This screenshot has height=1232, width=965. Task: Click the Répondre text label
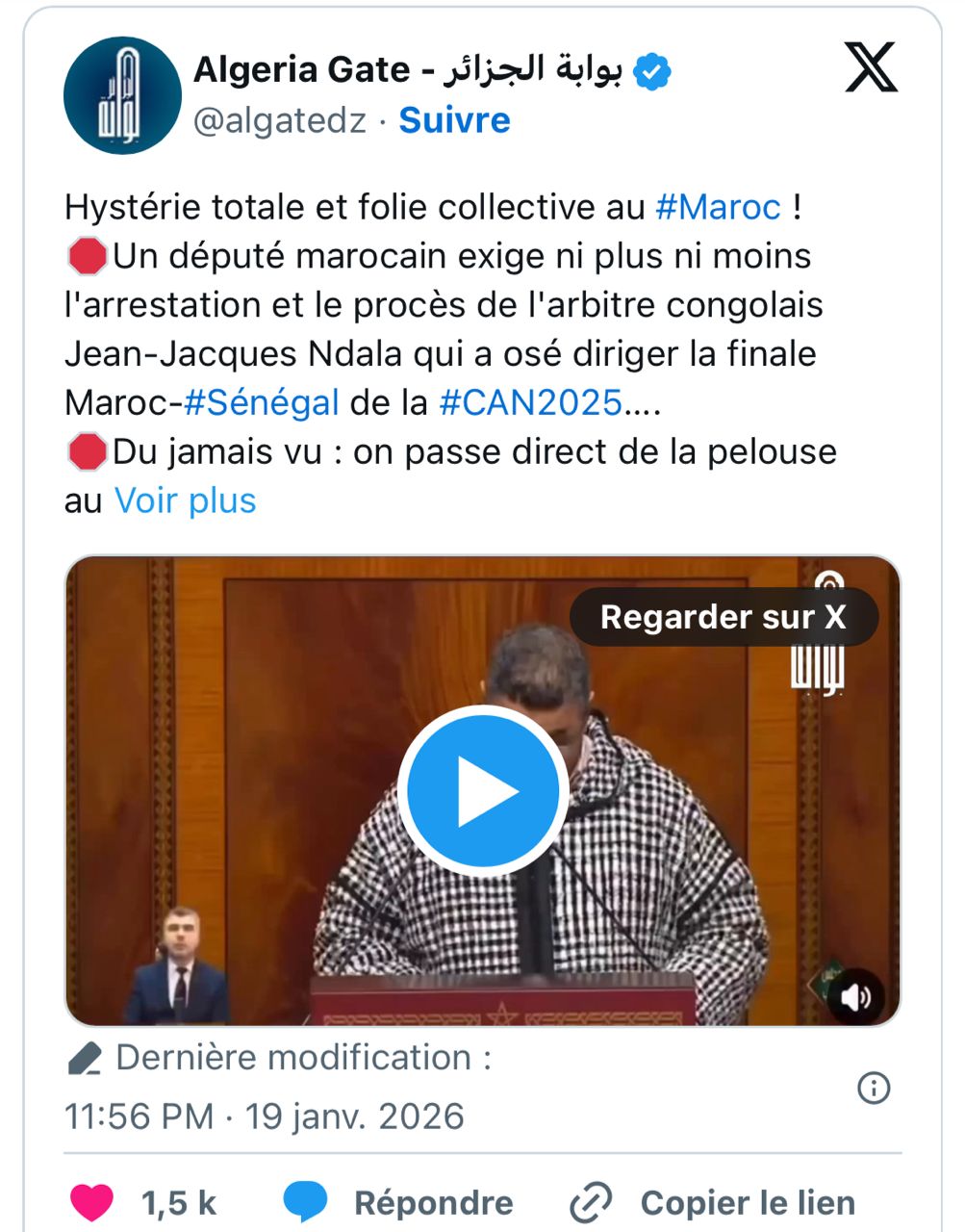point(432,1201)
